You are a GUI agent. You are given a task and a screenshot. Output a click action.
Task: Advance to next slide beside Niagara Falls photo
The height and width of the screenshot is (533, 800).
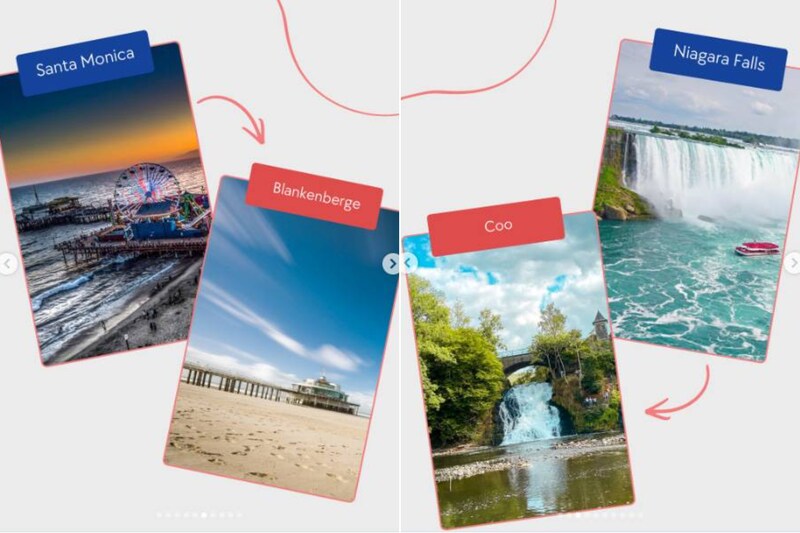click(793, 263)
